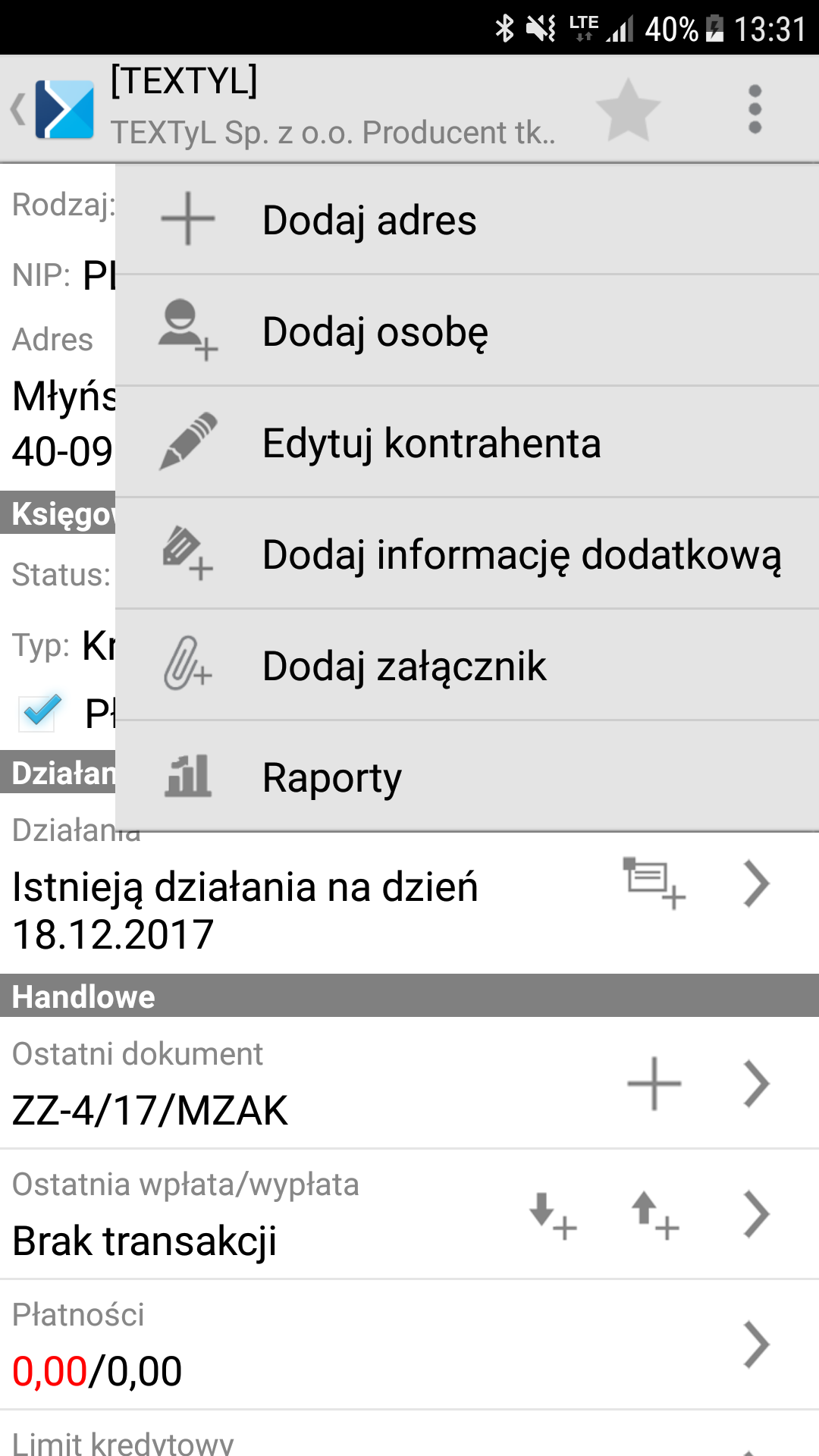
Task: Tap Dodaj załącznik menu item
Action: tap(467, 665)
